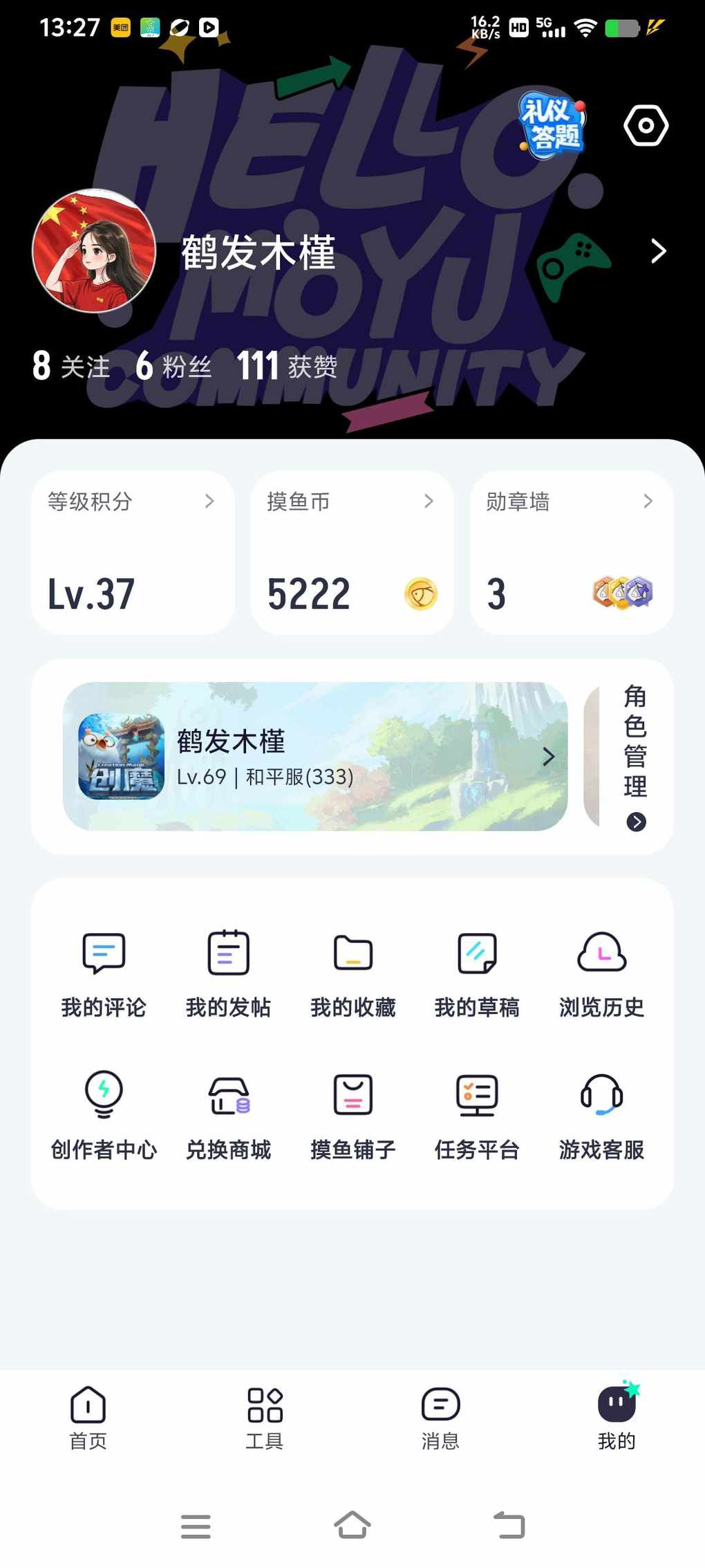Switch to the 消息 messages tab
Viewport: 705px width, 1568px height.
(440, 1418)
